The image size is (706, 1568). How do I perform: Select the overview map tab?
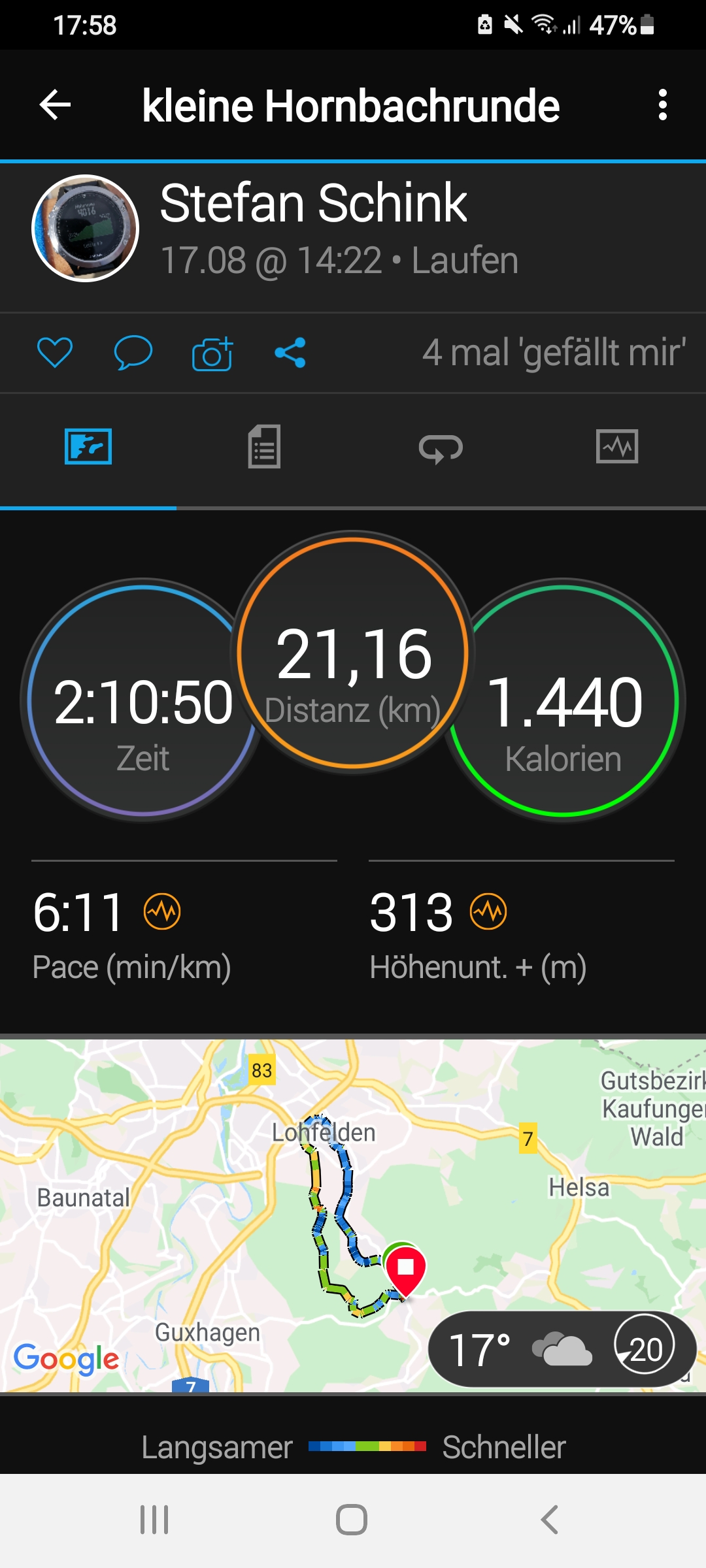click(x=88, y=447)
